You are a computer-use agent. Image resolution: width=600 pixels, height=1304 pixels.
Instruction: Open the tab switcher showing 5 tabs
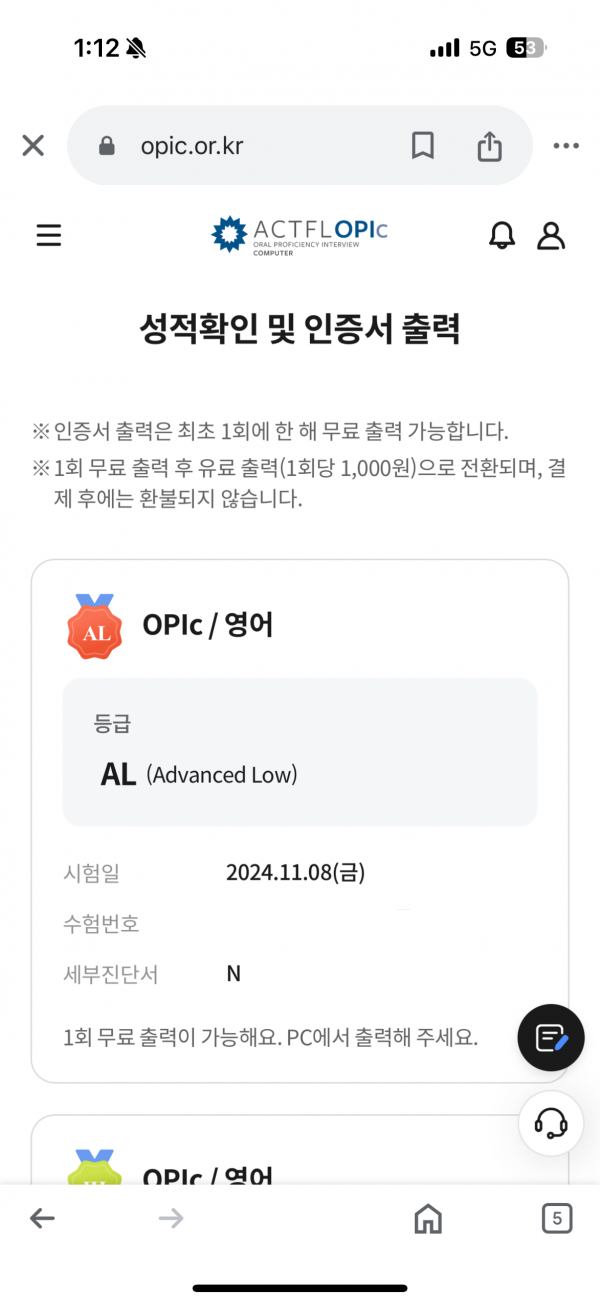(x=557, y=1218)
